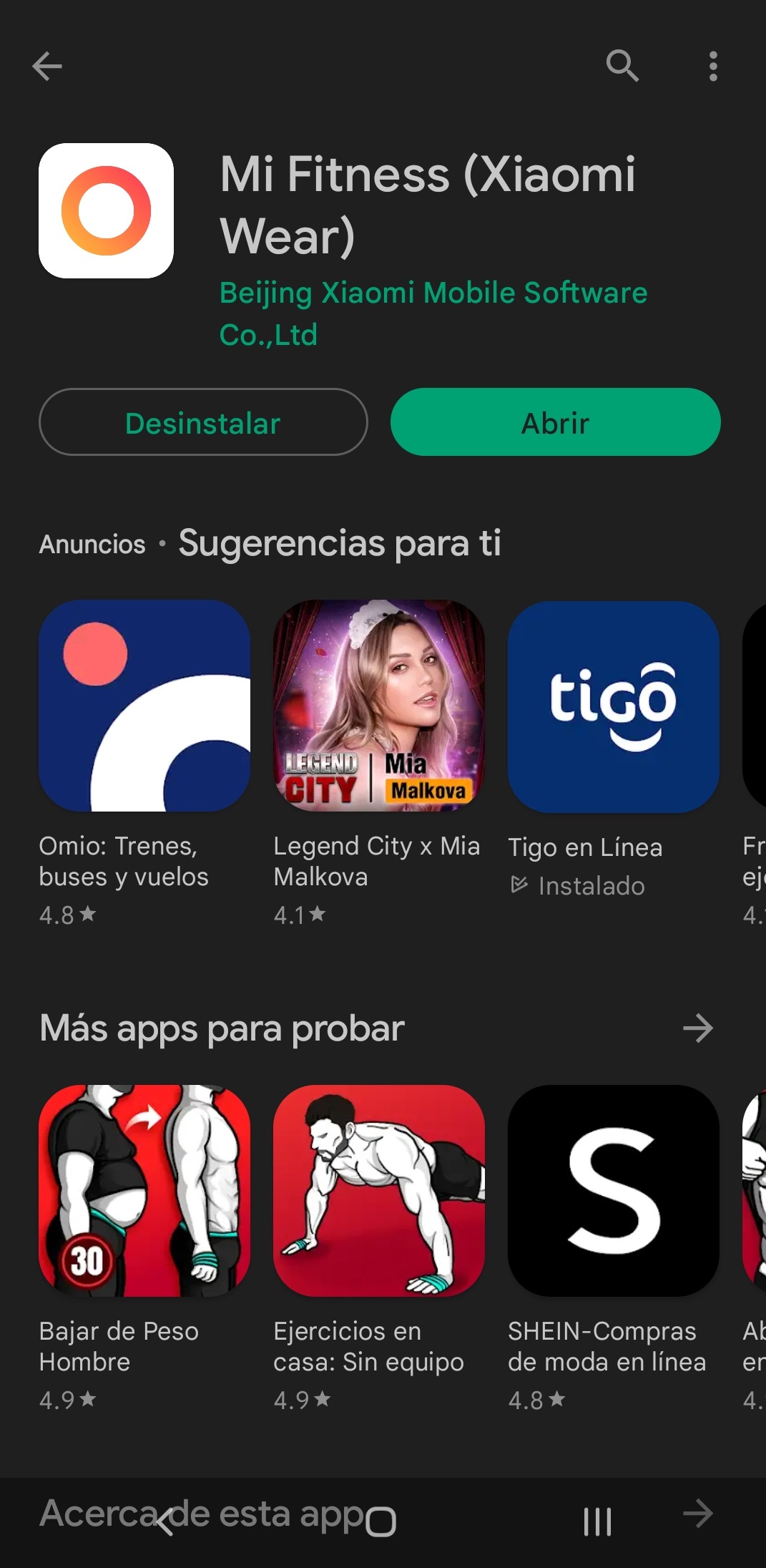Open the search magnifier icon
The height and width of the screenshot is (1568, 766).
(622, 67)
